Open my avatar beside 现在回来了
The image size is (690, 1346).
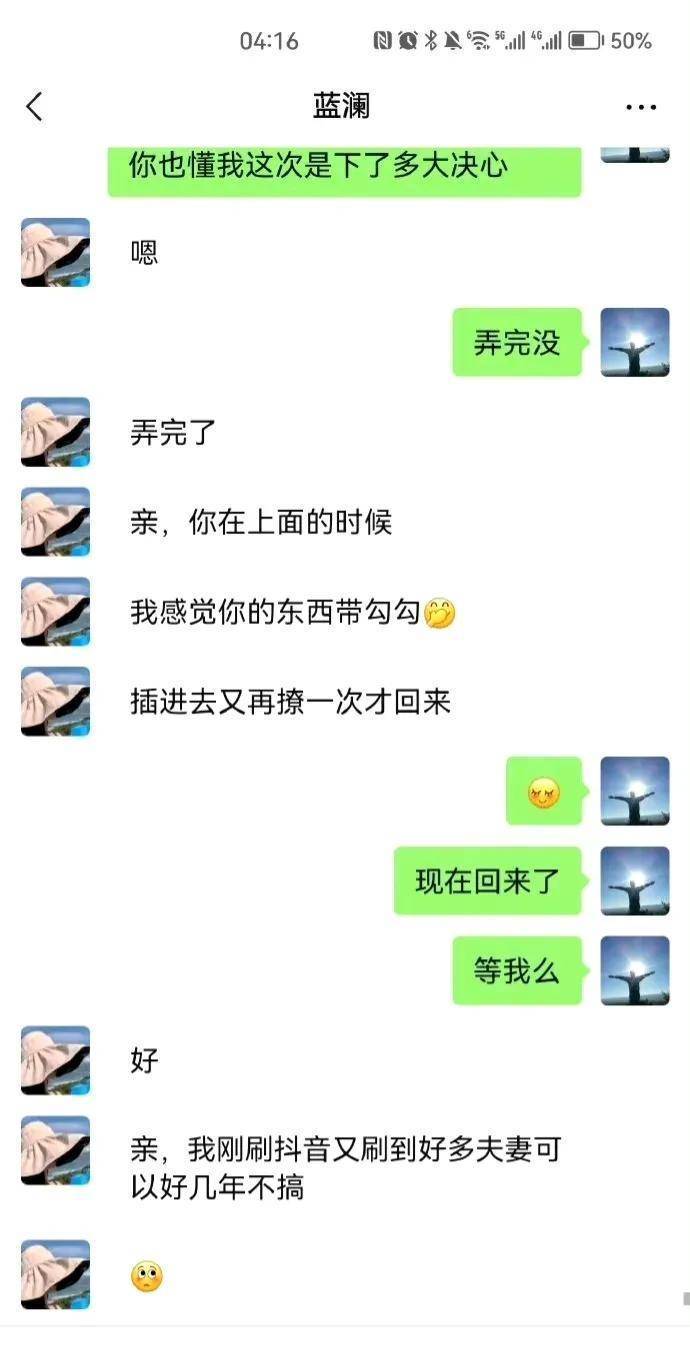tap(634, 881)
